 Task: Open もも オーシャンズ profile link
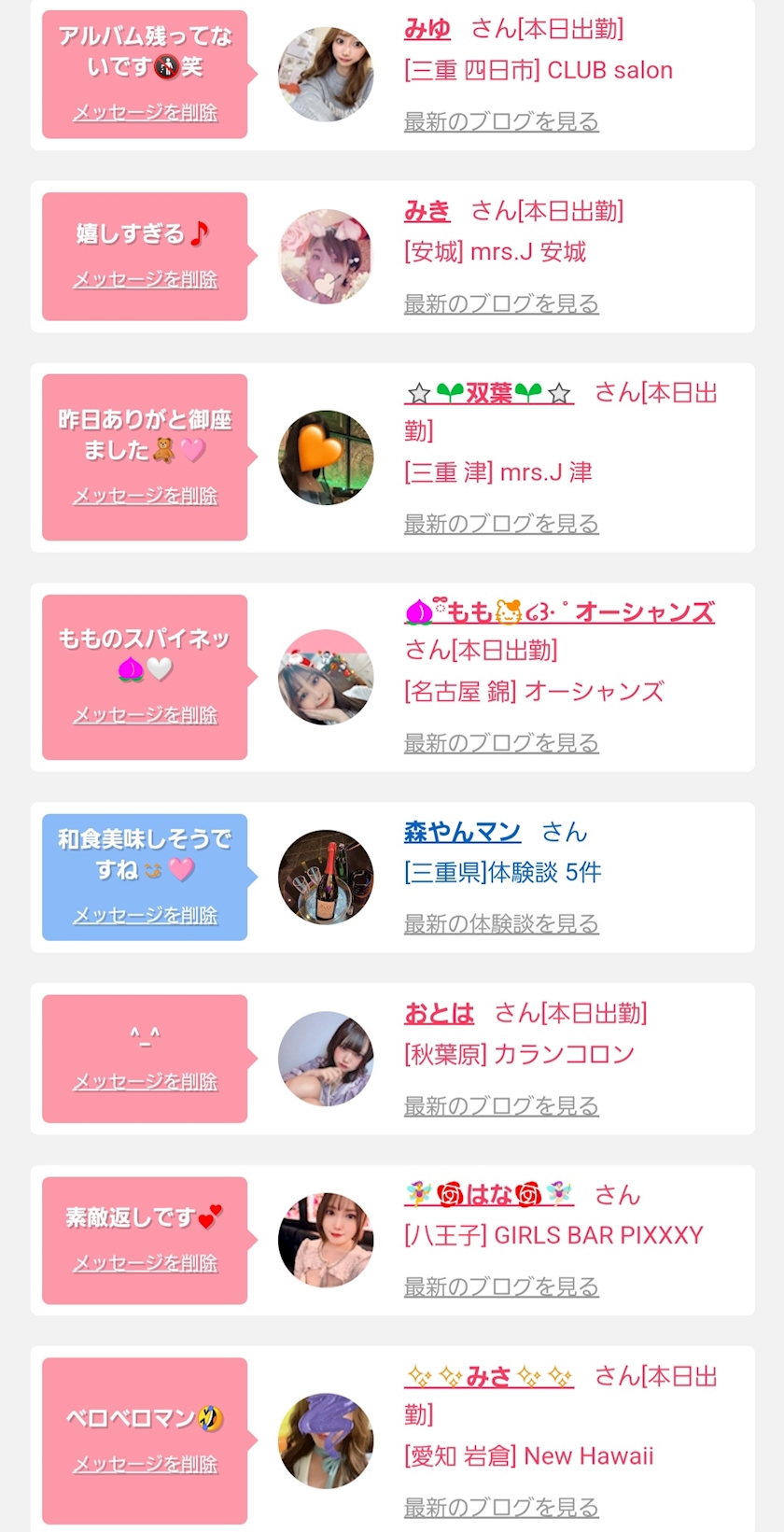point(559,612)
